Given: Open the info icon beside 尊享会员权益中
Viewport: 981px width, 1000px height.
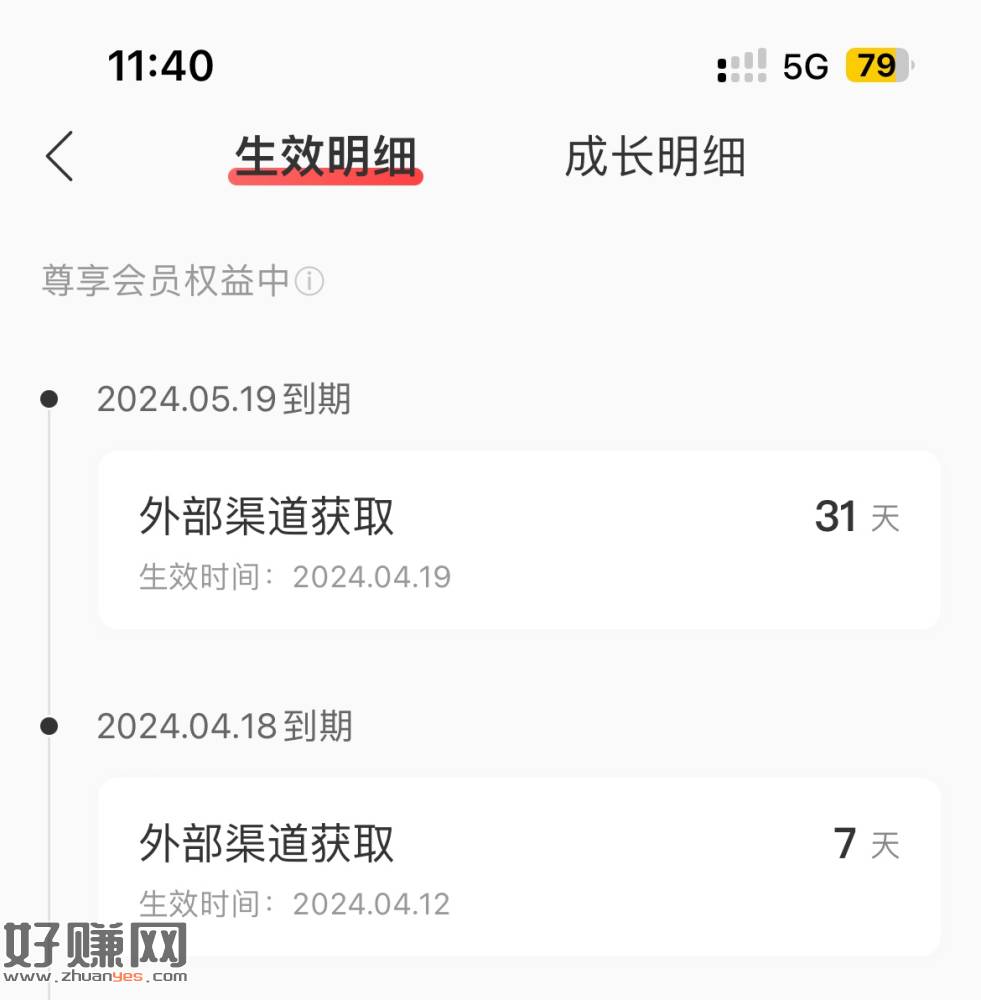Looking at the screenshot, I should click(x=309, y=282).
